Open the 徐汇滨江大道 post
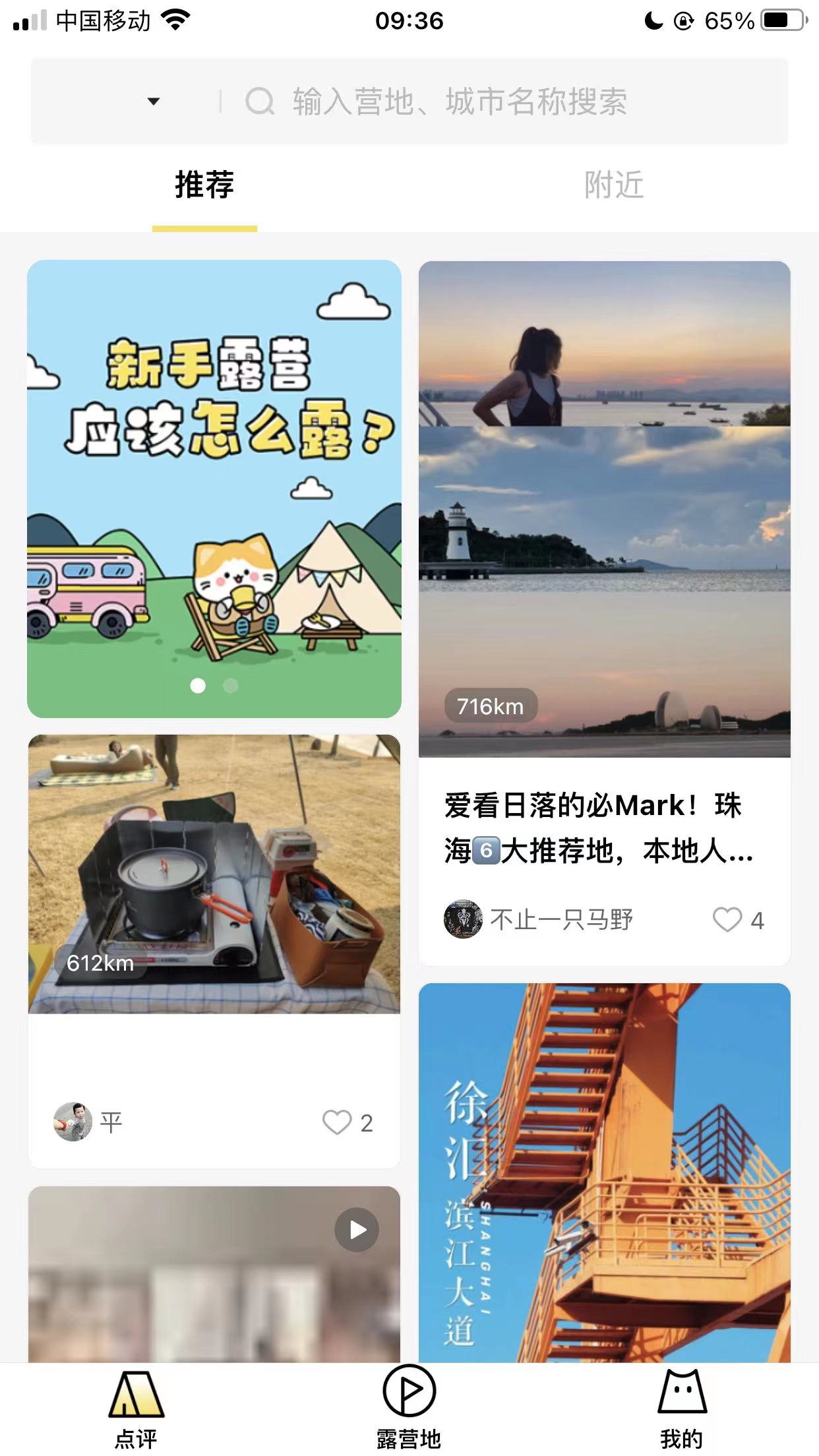 tap(604, 1174)
